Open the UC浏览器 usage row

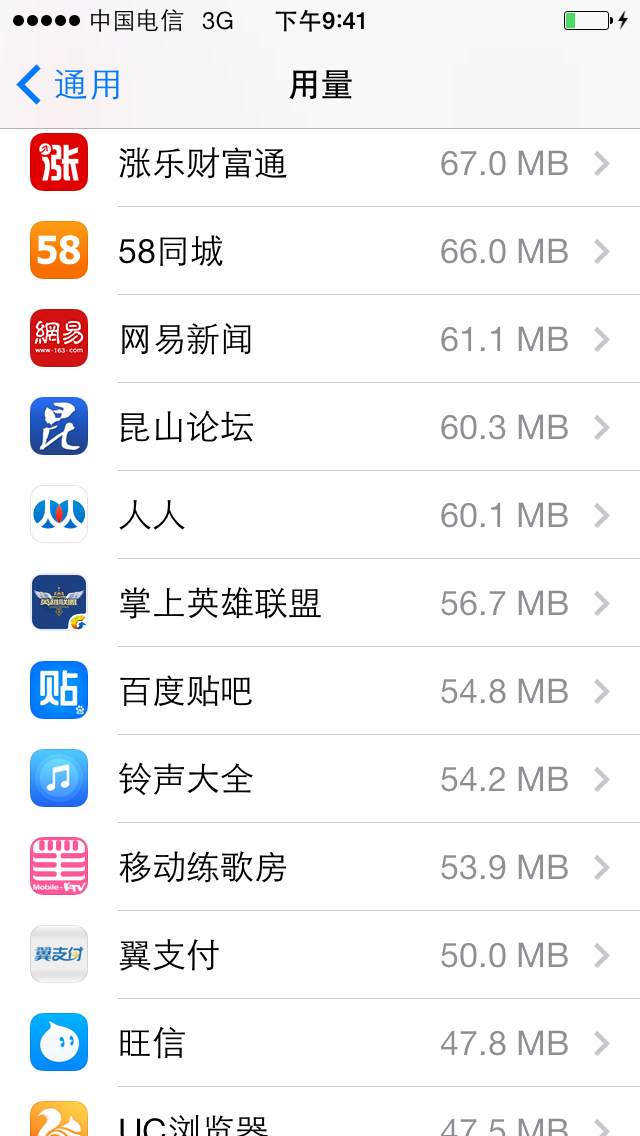click(x=320, y=1111)
